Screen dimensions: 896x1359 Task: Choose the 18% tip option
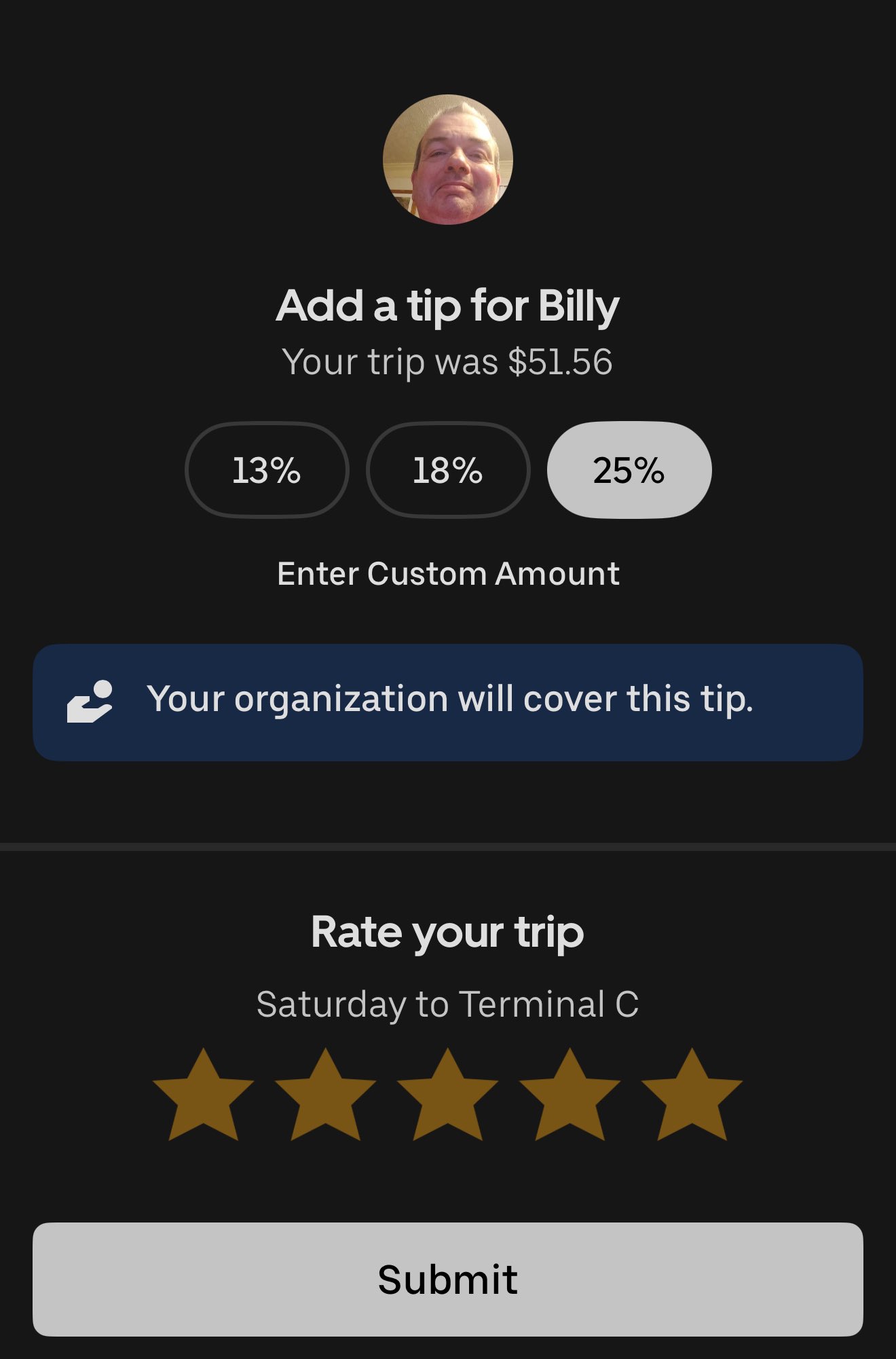[448, 470]
